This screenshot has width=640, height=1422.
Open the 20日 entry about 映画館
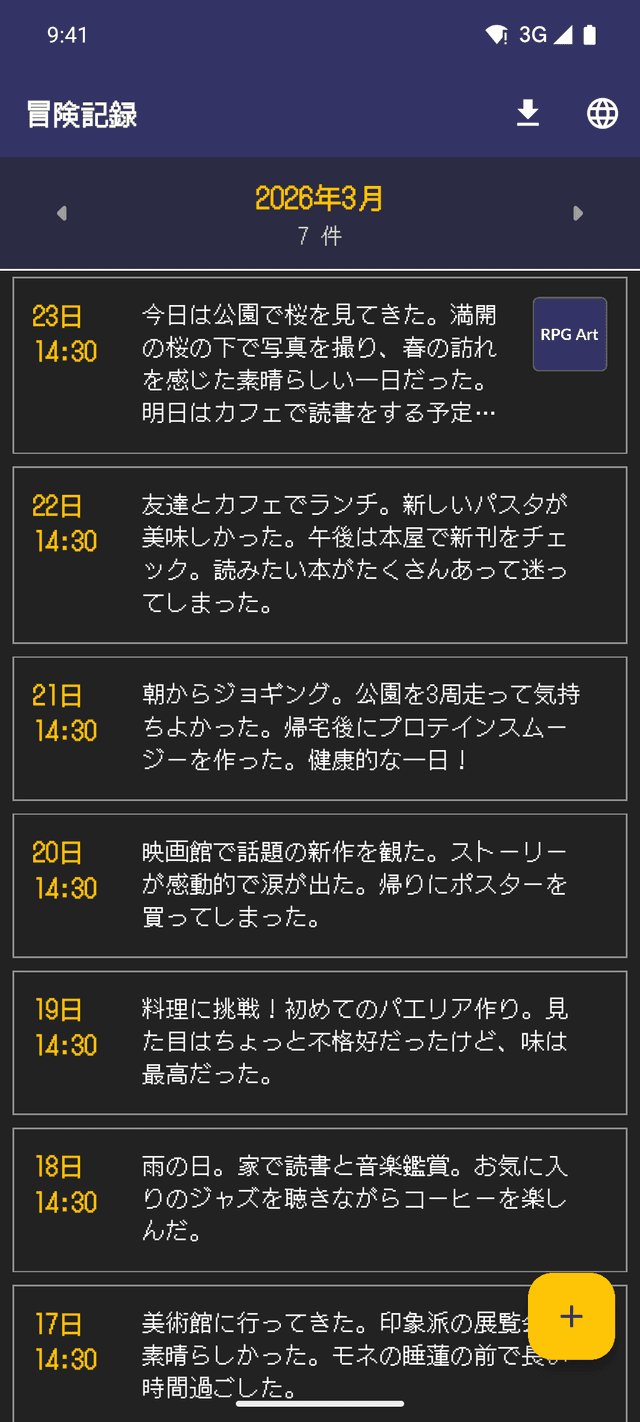pyautogui.click(x=320, y=885)
